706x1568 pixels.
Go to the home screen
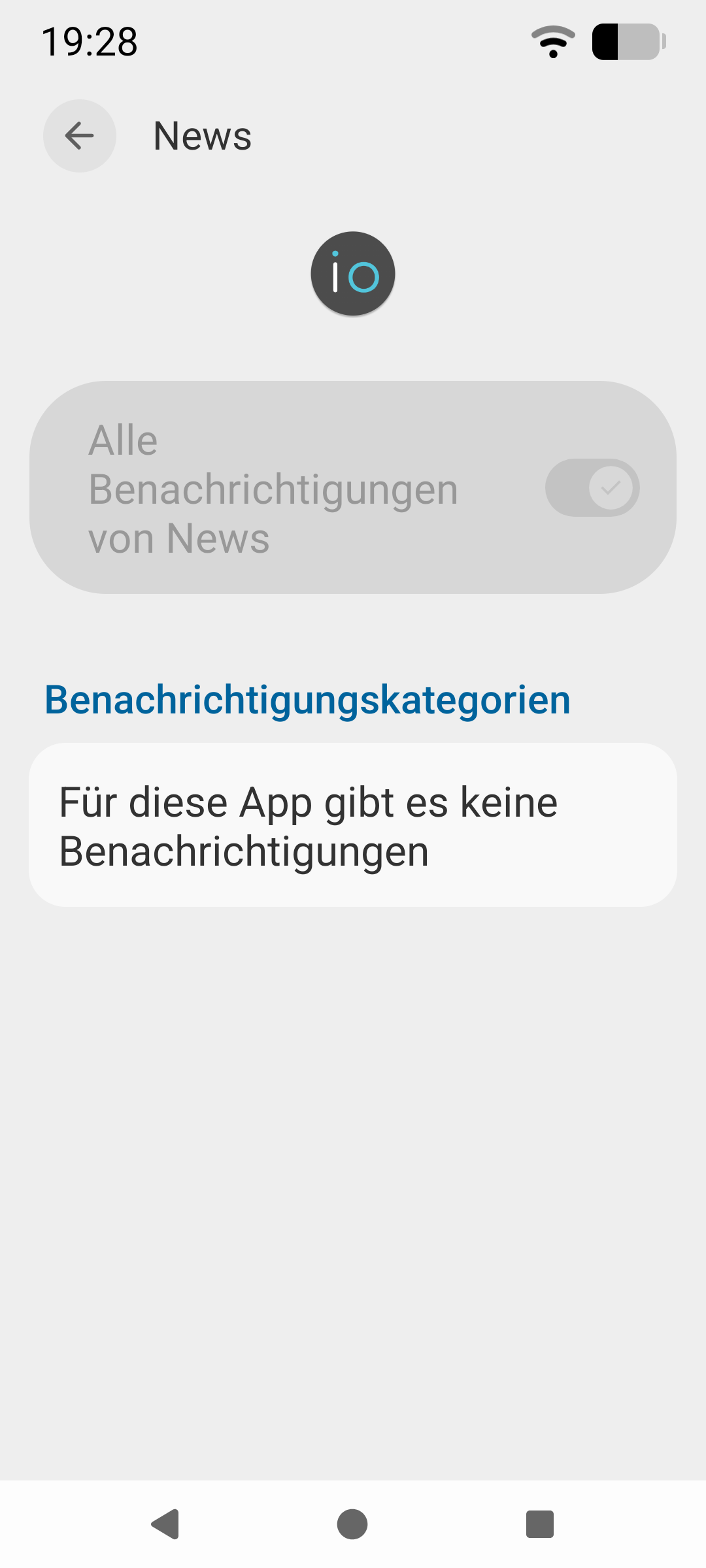pos(352,1524)
